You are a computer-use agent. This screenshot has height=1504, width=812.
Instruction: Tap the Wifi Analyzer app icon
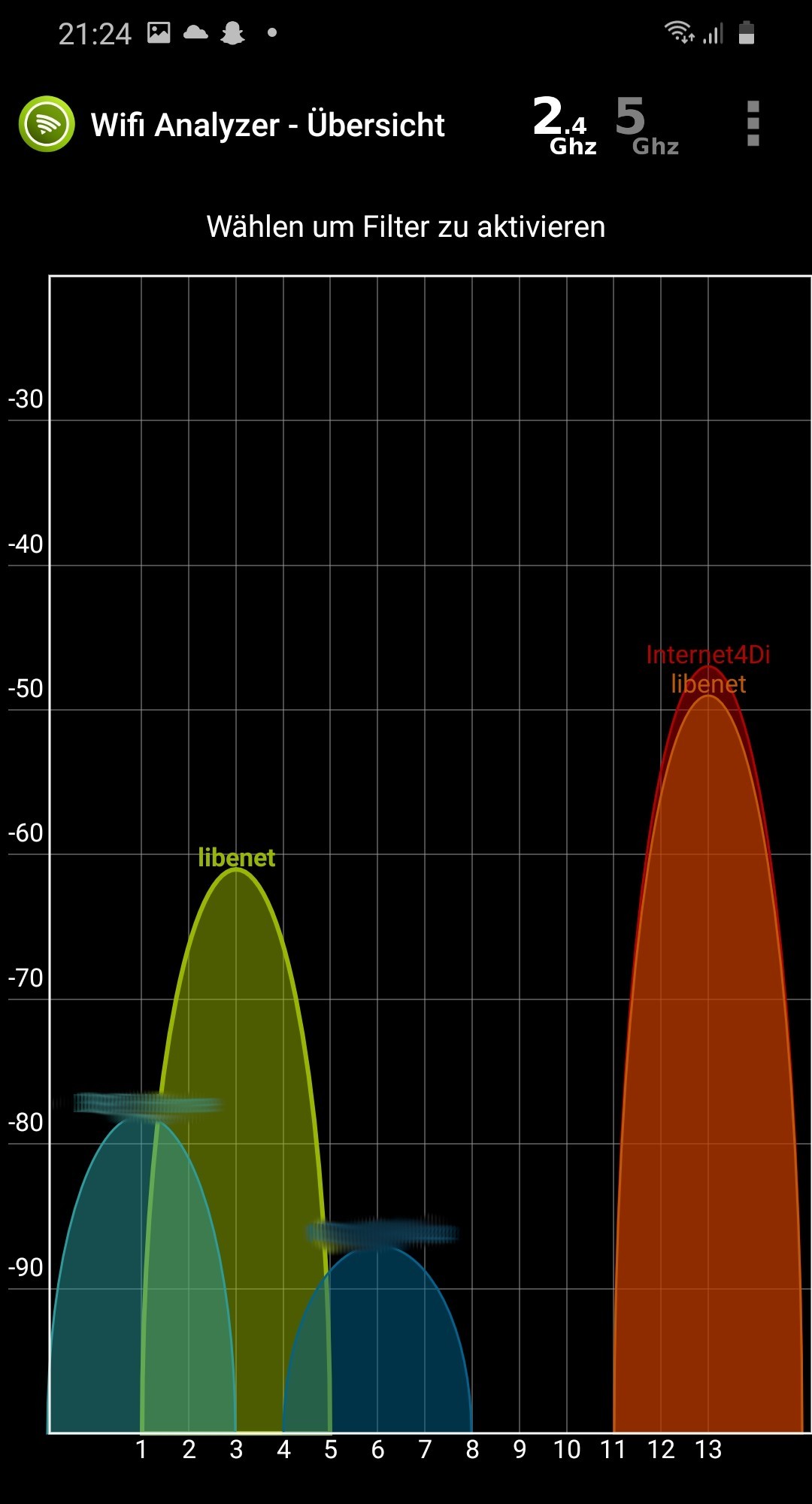47,124
